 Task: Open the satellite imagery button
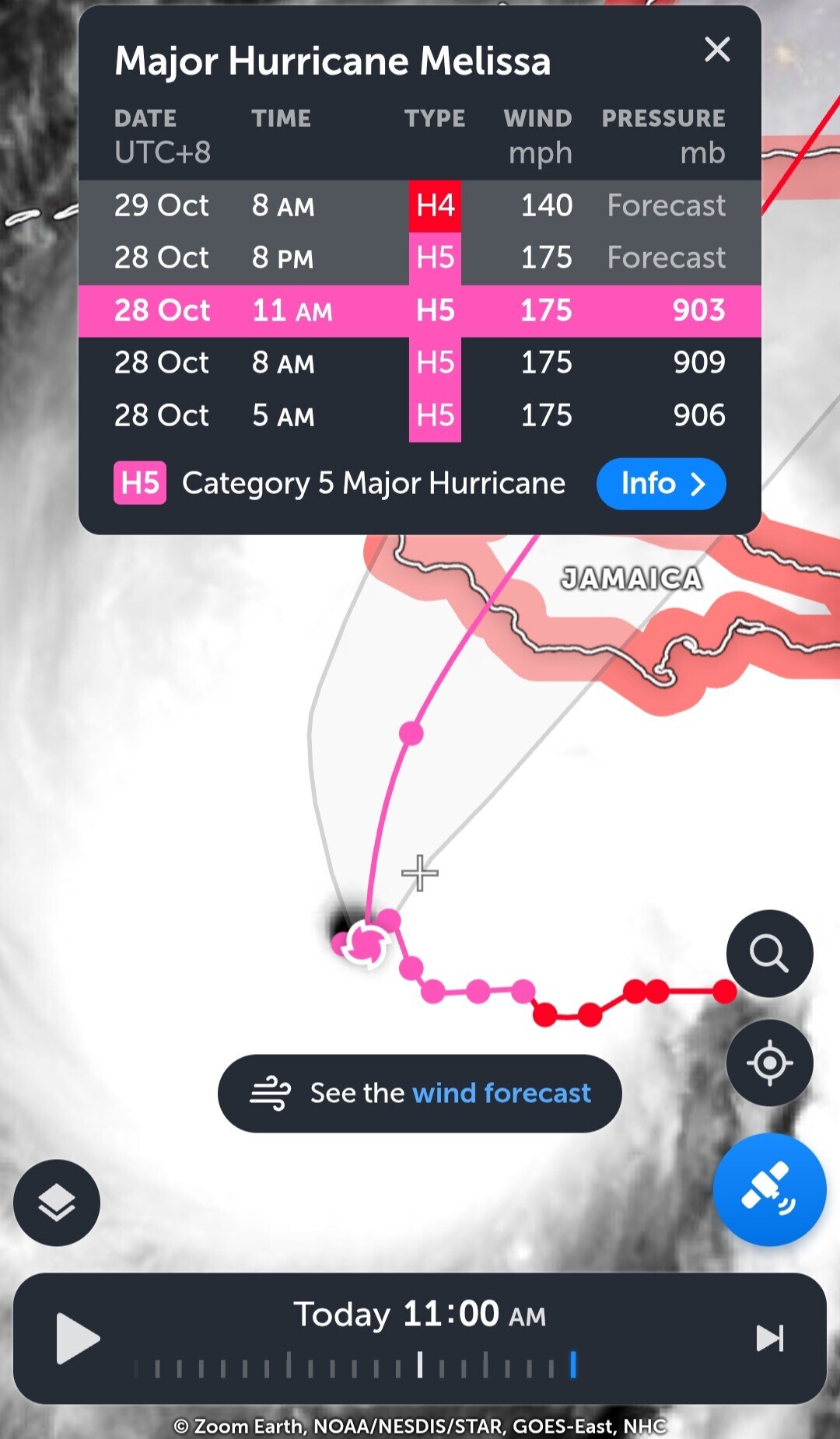(769, 1189)
